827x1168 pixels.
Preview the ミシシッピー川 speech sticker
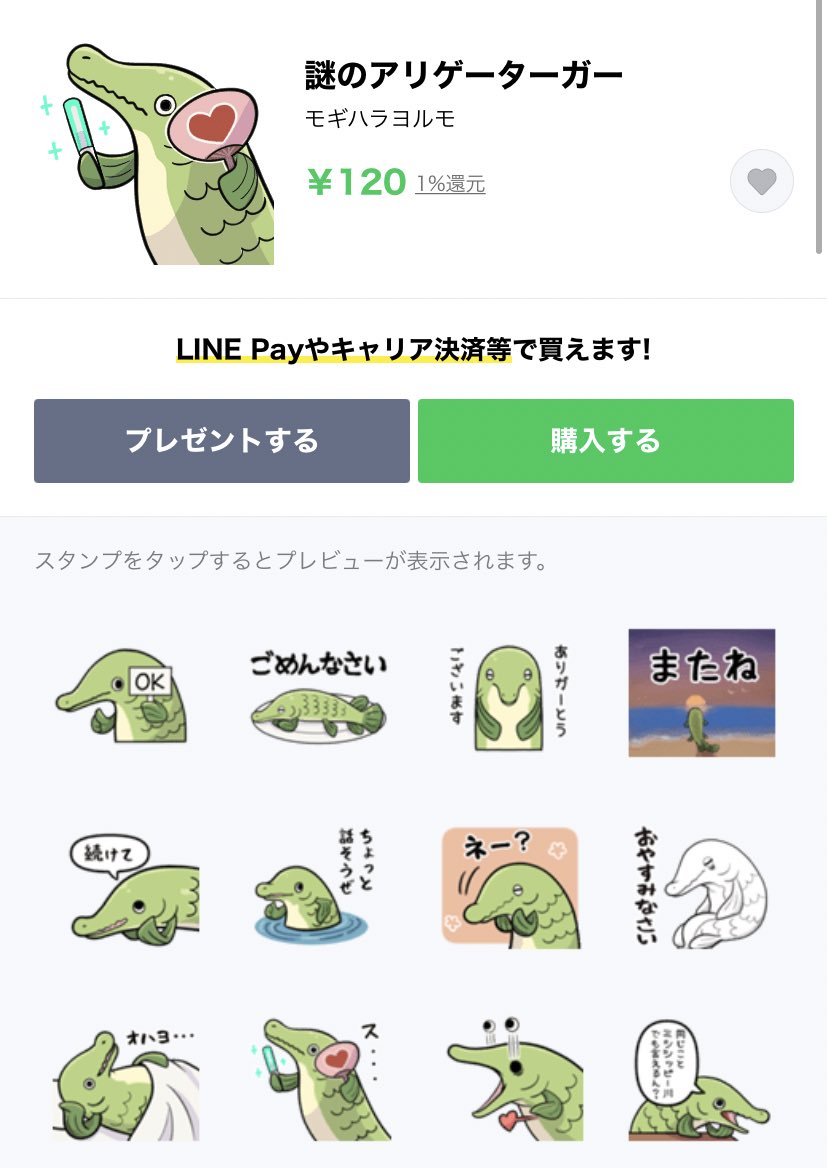click(x=702, y=1080)
